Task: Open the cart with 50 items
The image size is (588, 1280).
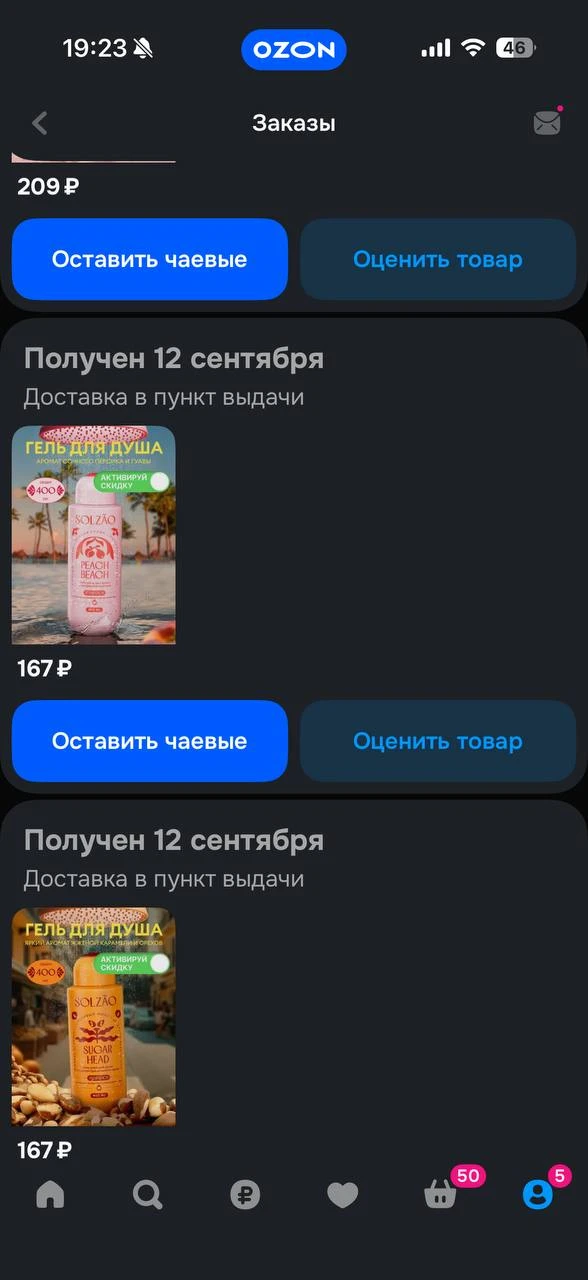Action: coord(442,1192)
